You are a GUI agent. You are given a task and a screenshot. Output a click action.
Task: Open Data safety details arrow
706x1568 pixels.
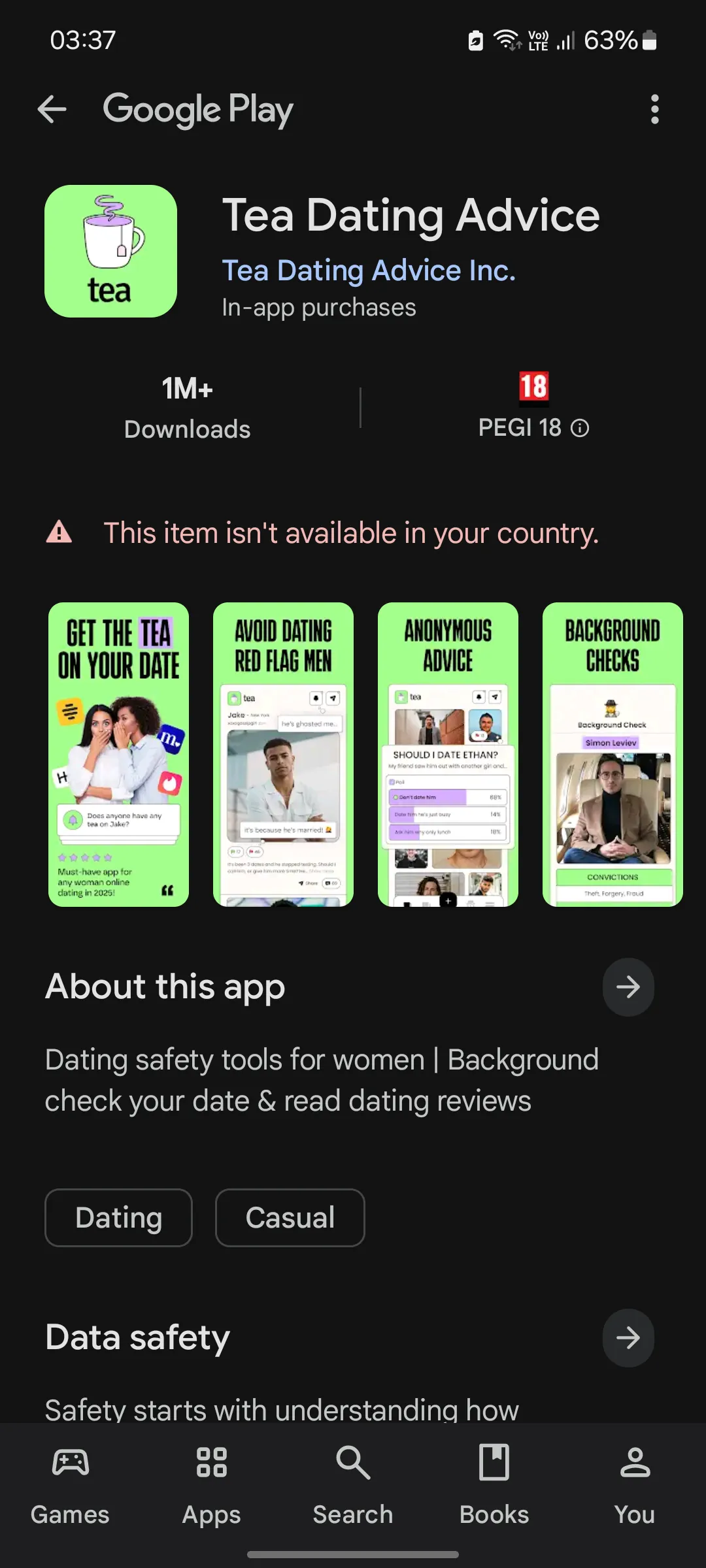click(628, 1338)
